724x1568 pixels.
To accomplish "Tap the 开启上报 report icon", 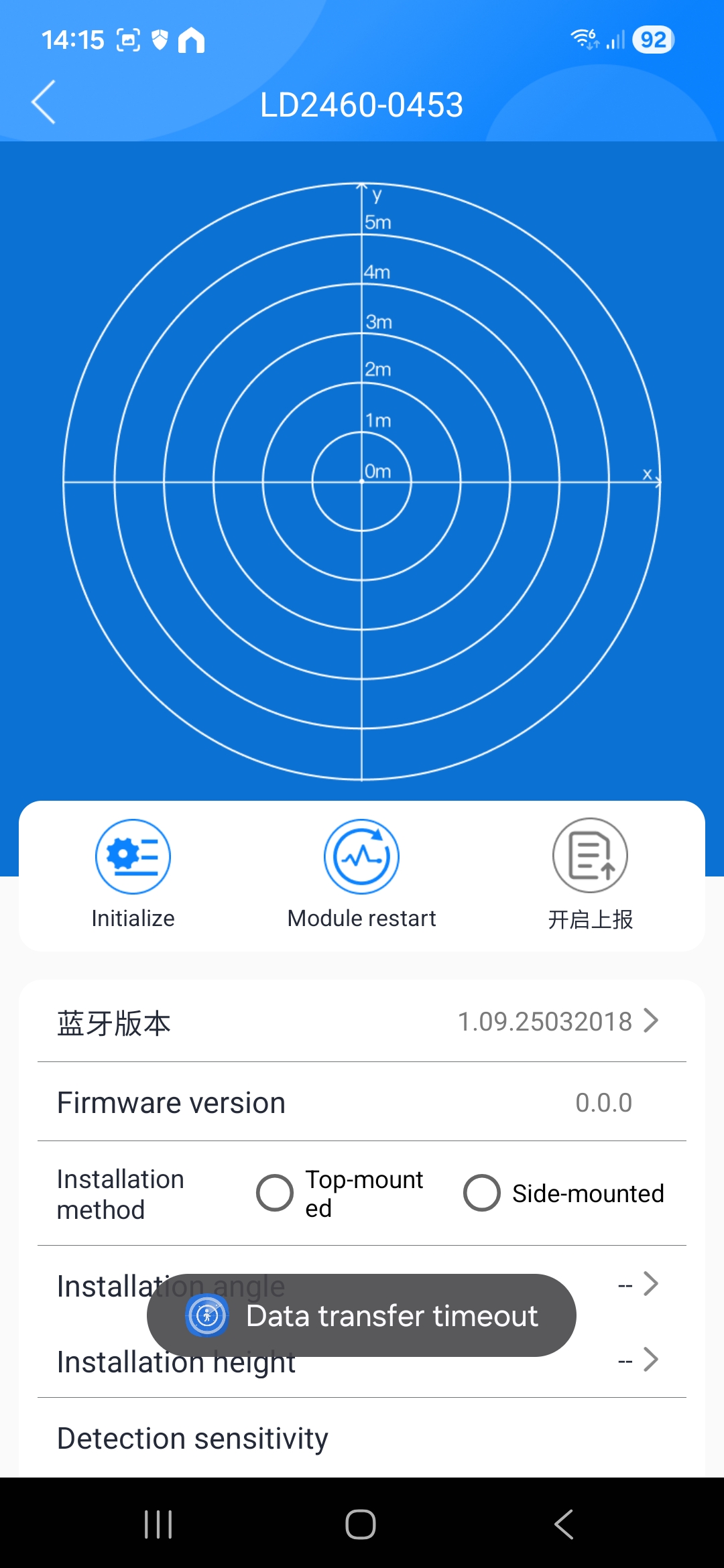I will tap(589, 856).
